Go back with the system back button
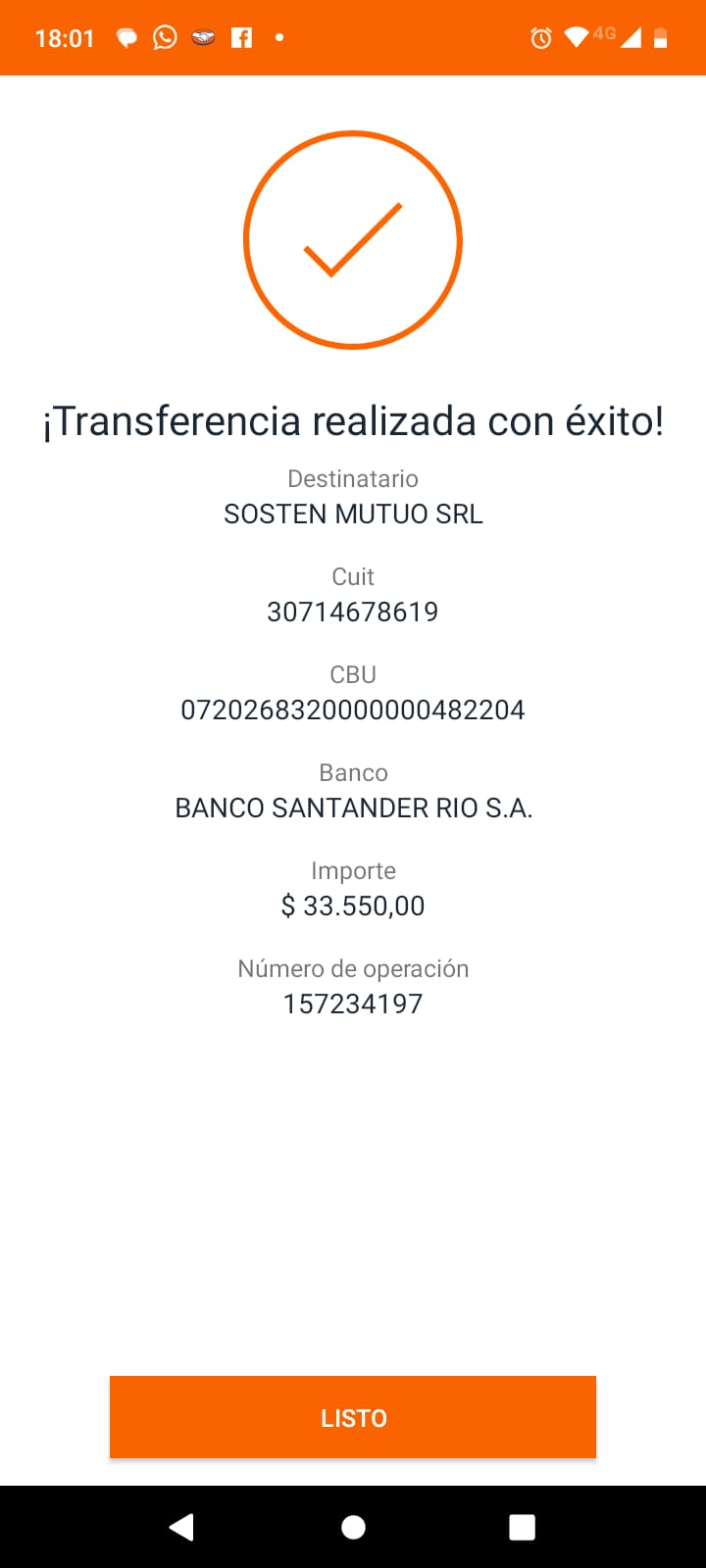 (x=182, y=1527)
